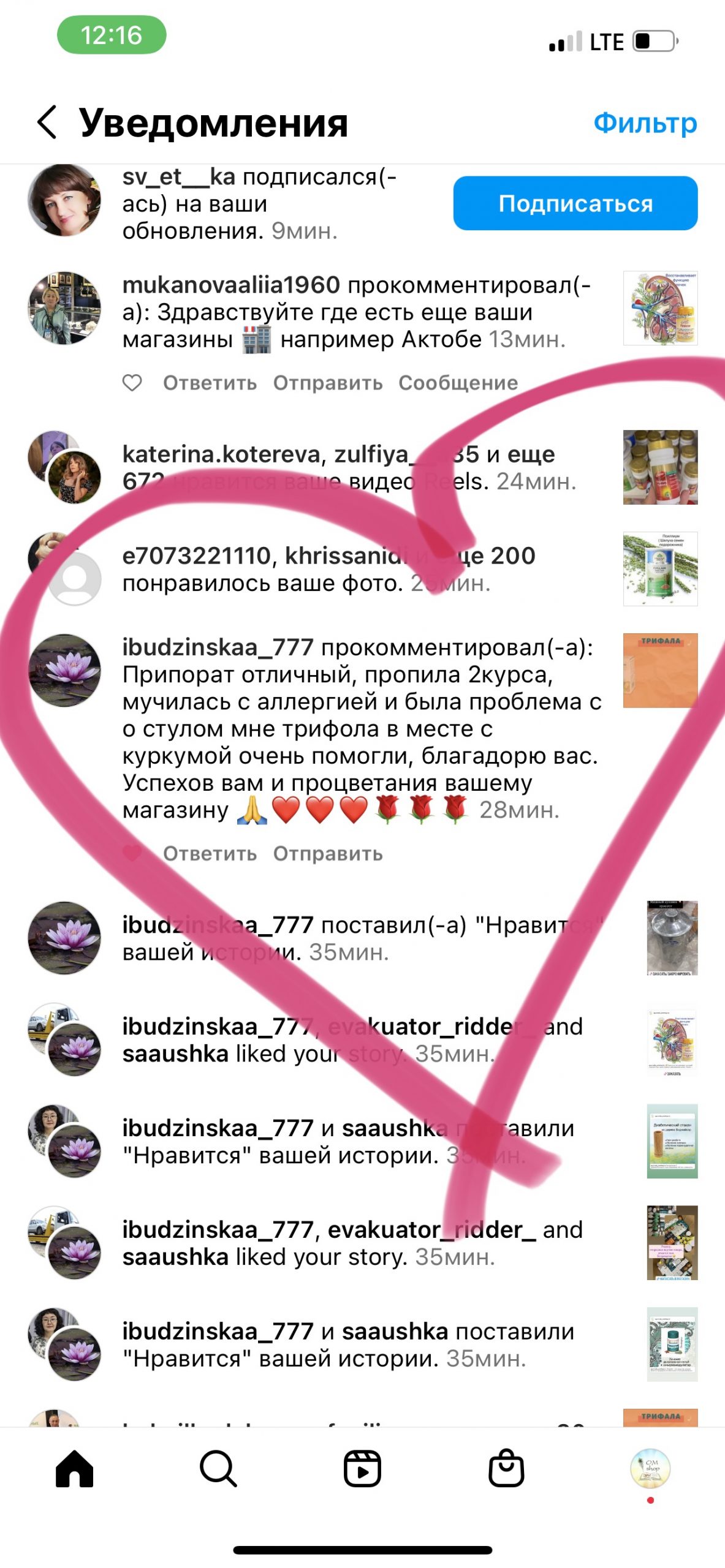This screenshot has height=1568, width=725.
Task: Tap Ответить under mukanovaaliia1960's comment
Action: click(210, 383)
